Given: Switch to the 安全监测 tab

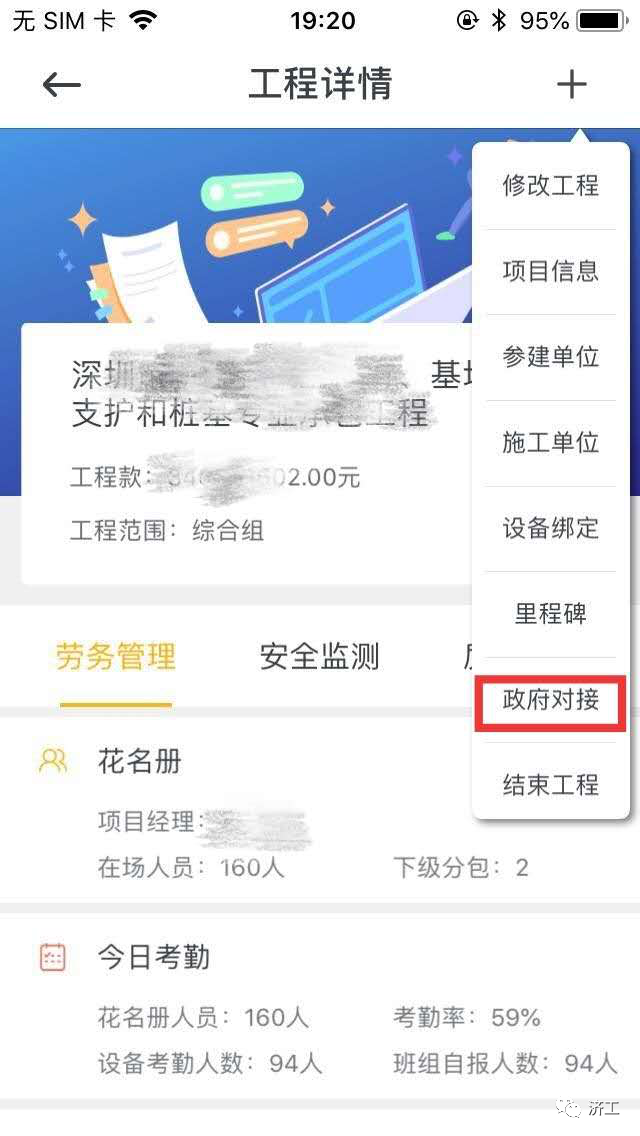Looking at the screenshot, I should (320, 657).
